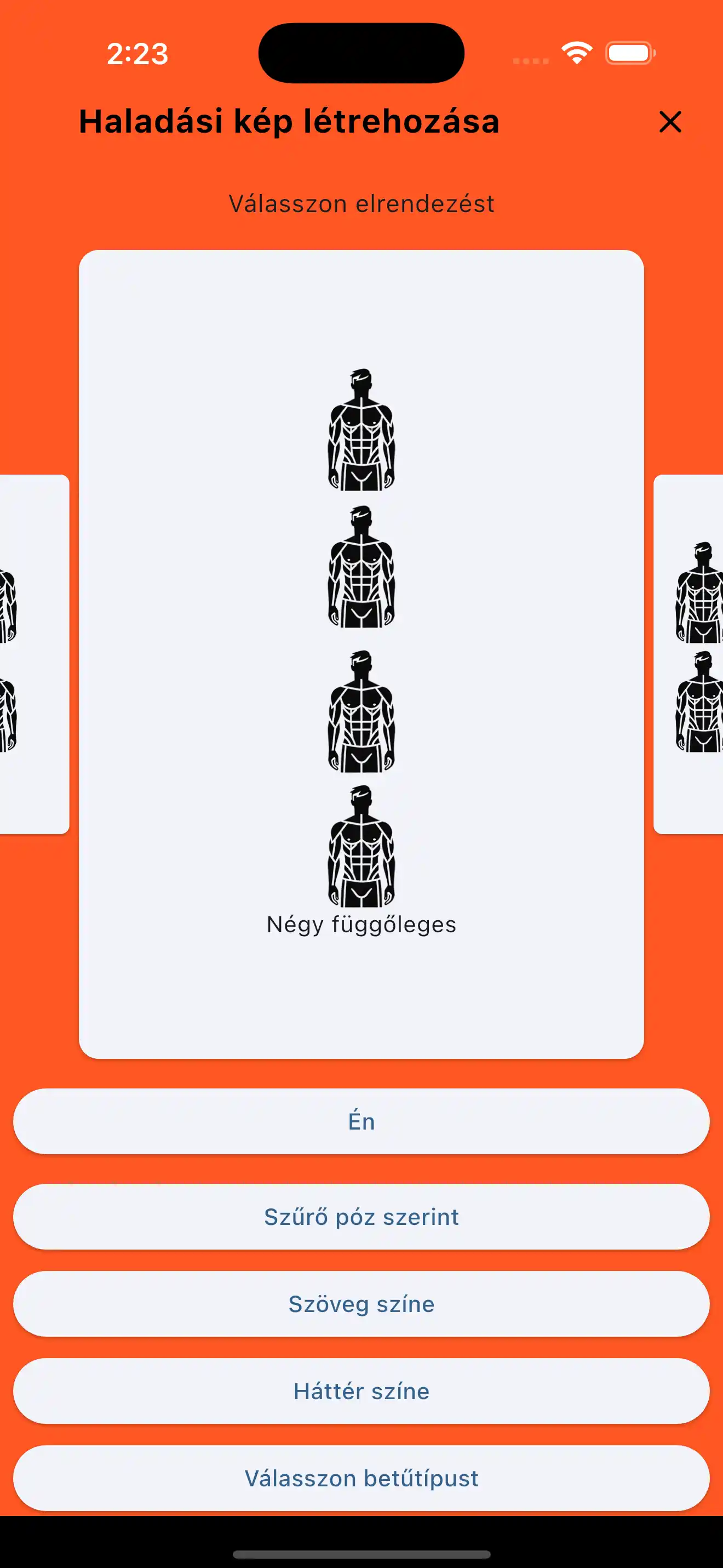Open the 'Háttér színe' color option
The image size is (723, 1568).
pos(361,1392)
